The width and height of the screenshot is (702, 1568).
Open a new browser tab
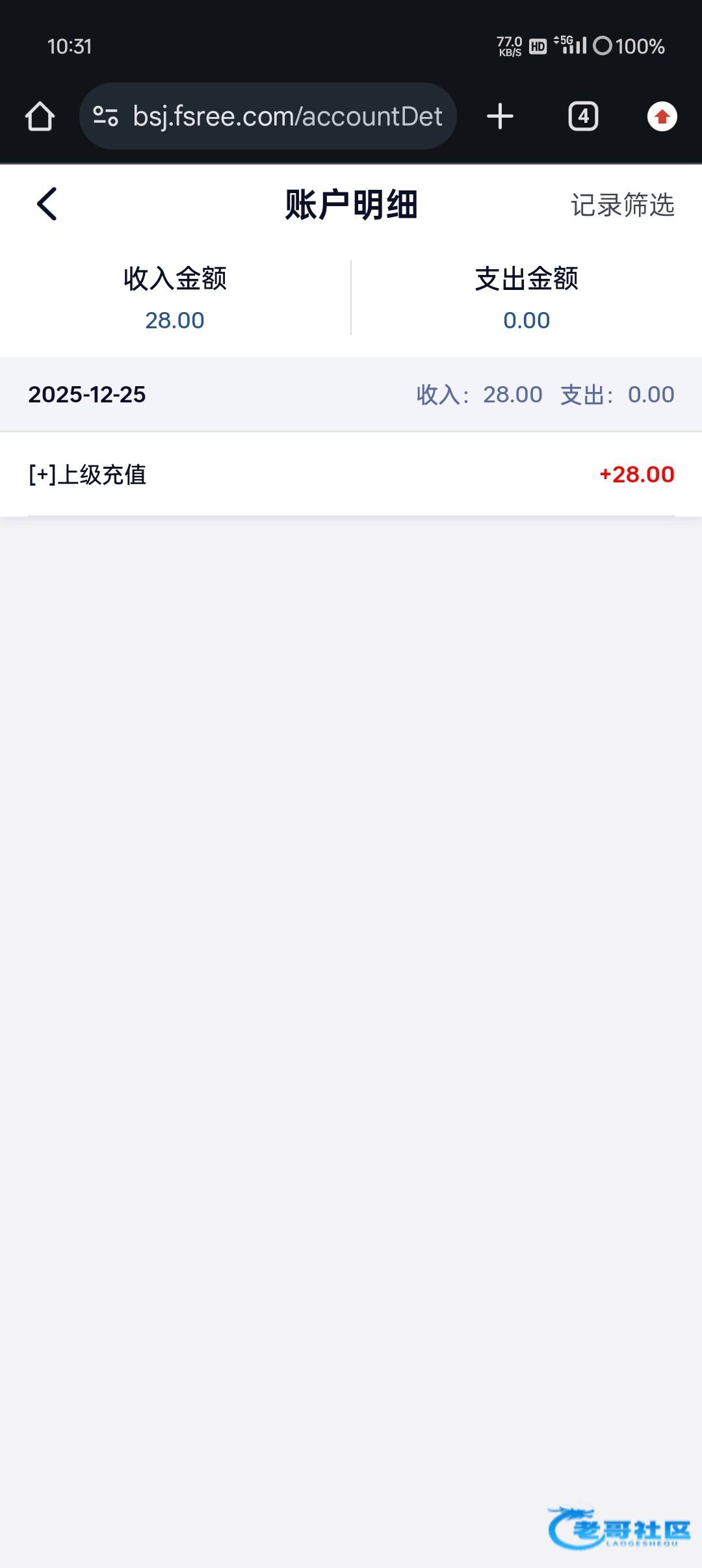(x=500, y=117)
